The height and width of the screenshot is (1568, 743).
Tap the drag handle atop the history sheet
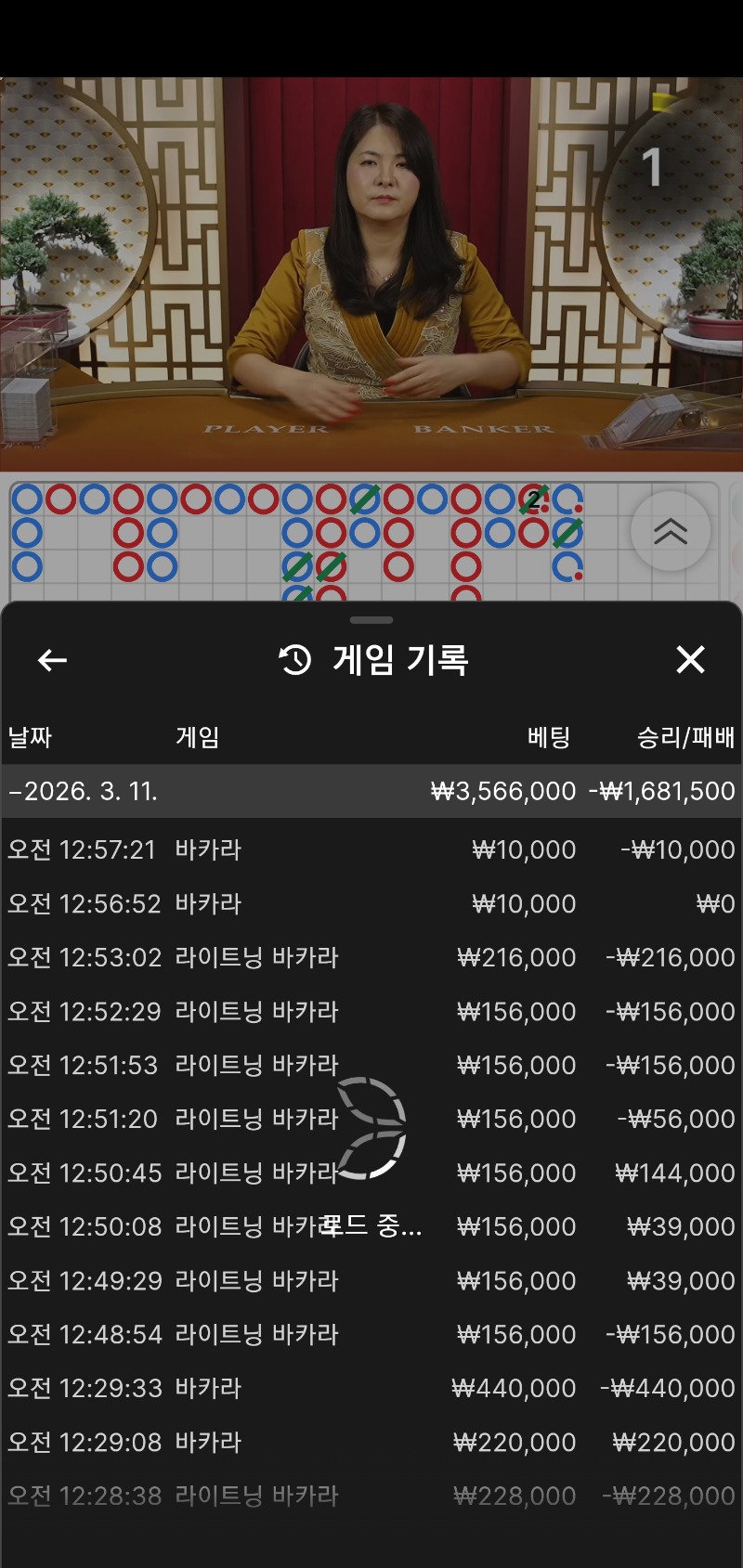pos(371,620)
